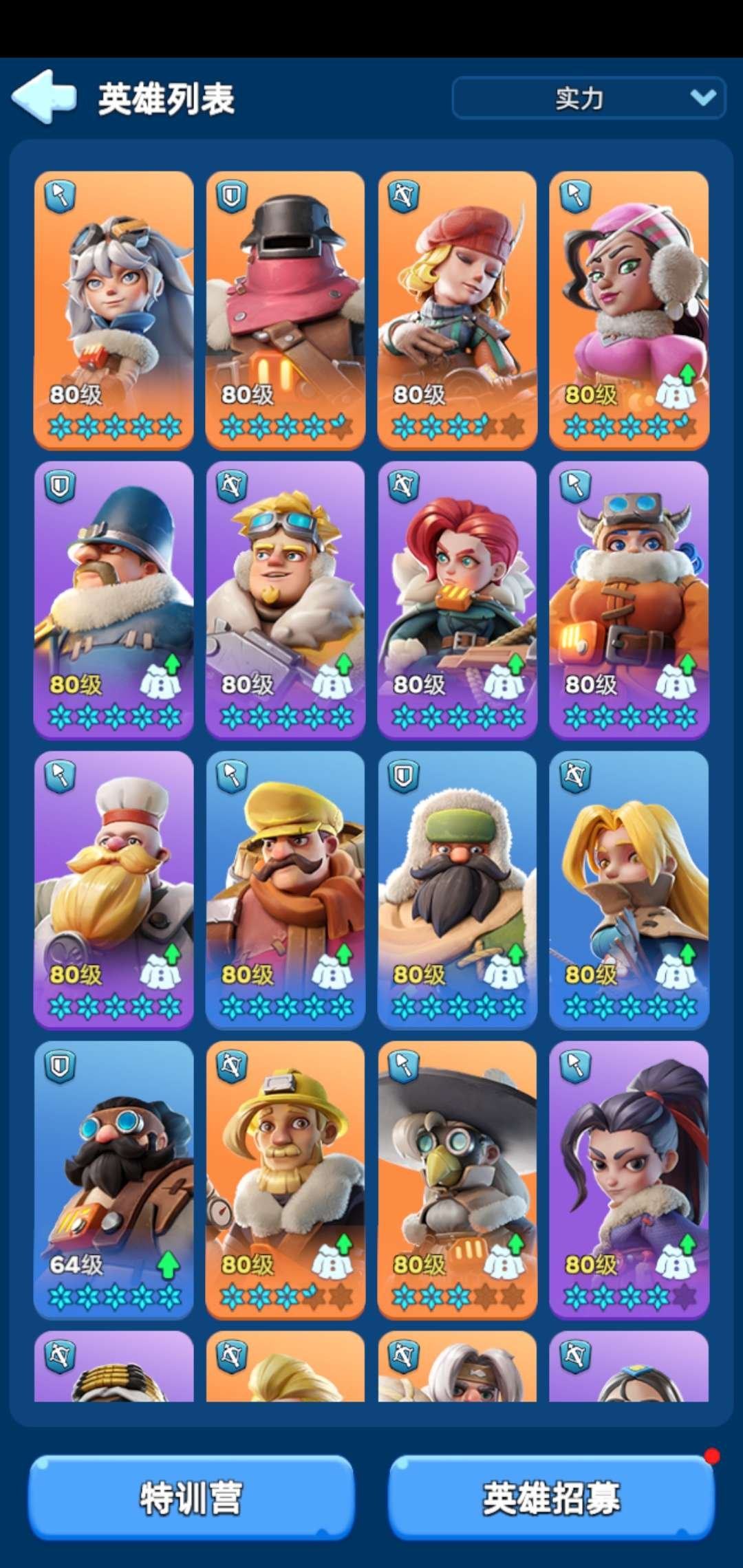Open the blond pilot with goggles

coord(286,600)
